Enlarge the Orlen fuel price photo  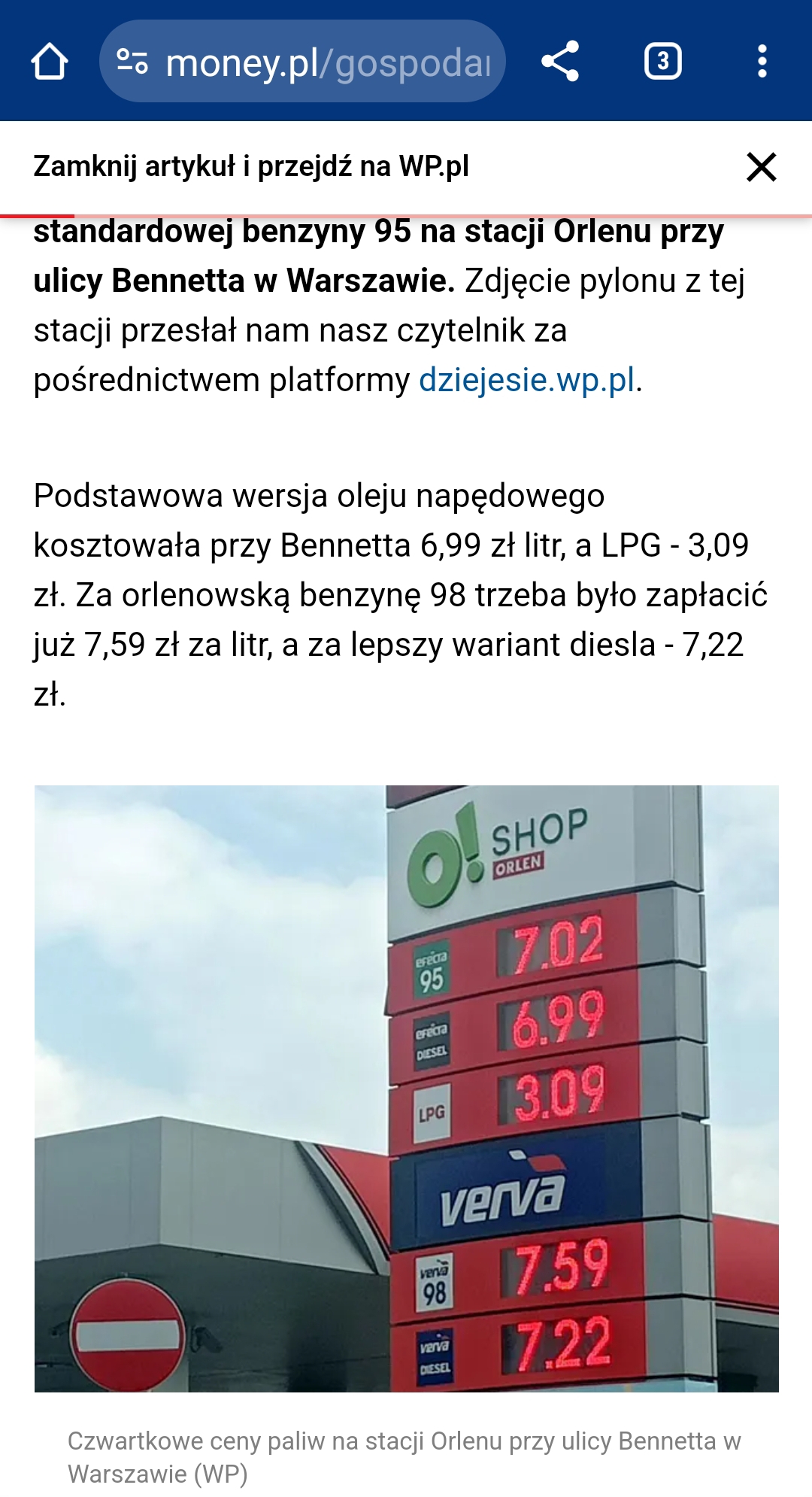coord(406,1088)
